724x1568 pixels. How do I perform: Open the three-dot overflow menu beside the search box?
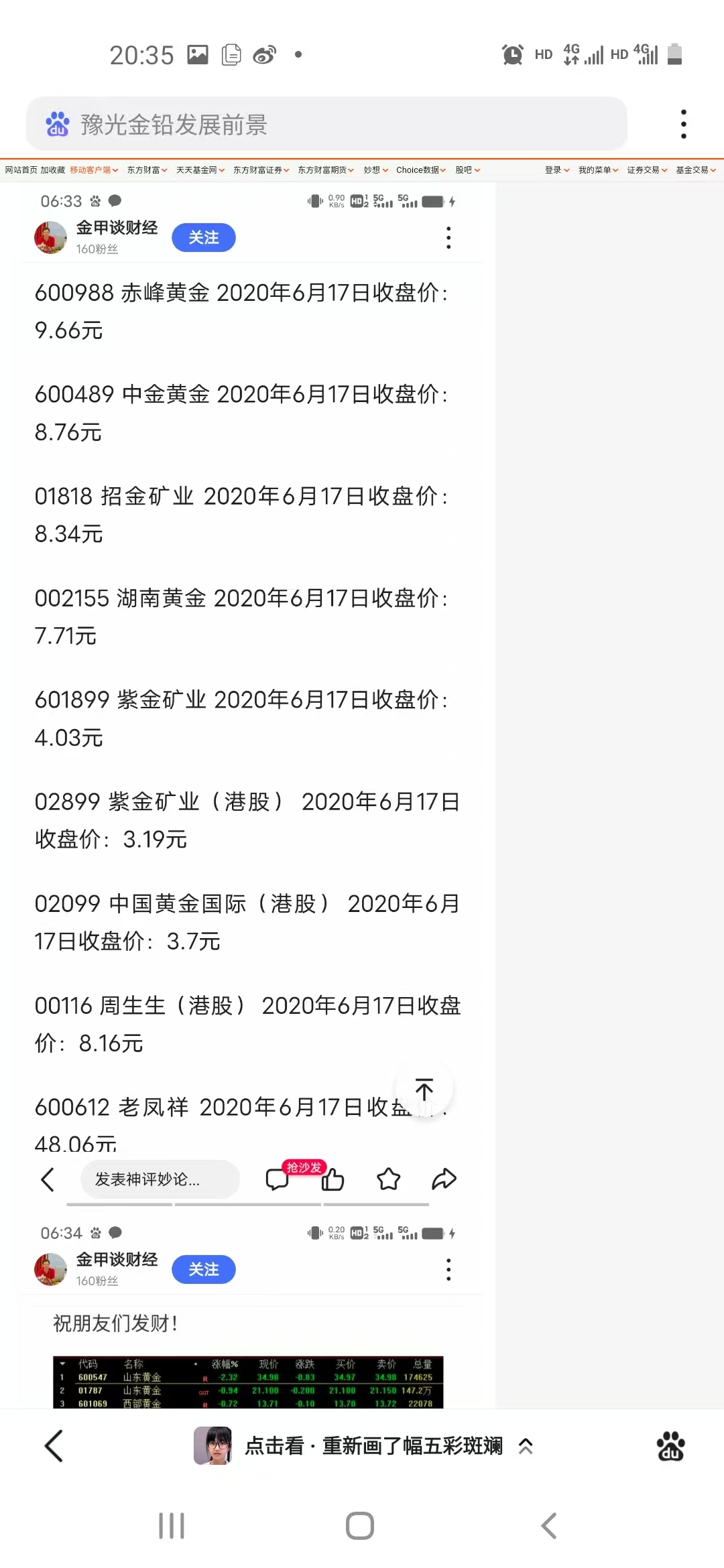pos(683,125)
